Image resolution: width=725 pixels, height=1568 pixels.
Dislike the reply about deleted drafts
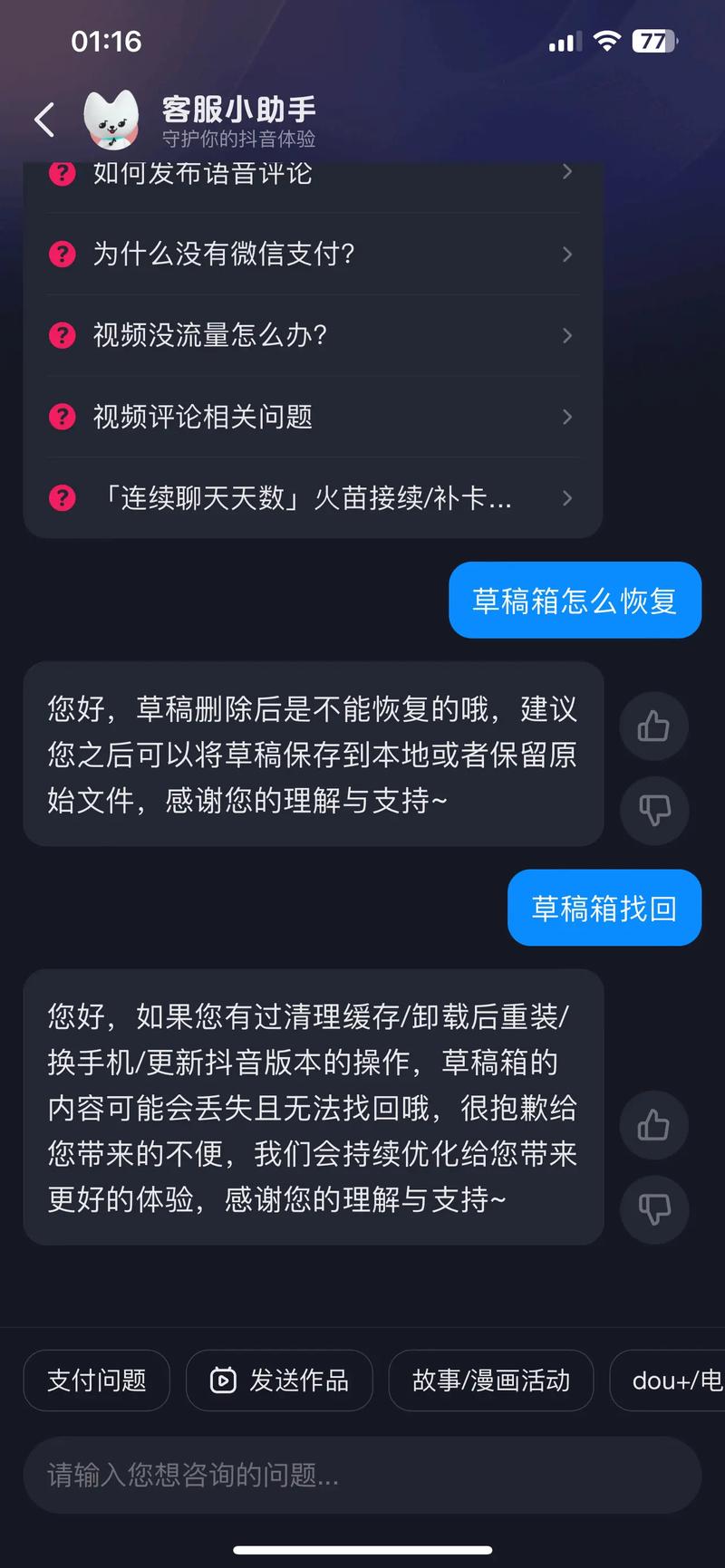click(x=653, y=810)
